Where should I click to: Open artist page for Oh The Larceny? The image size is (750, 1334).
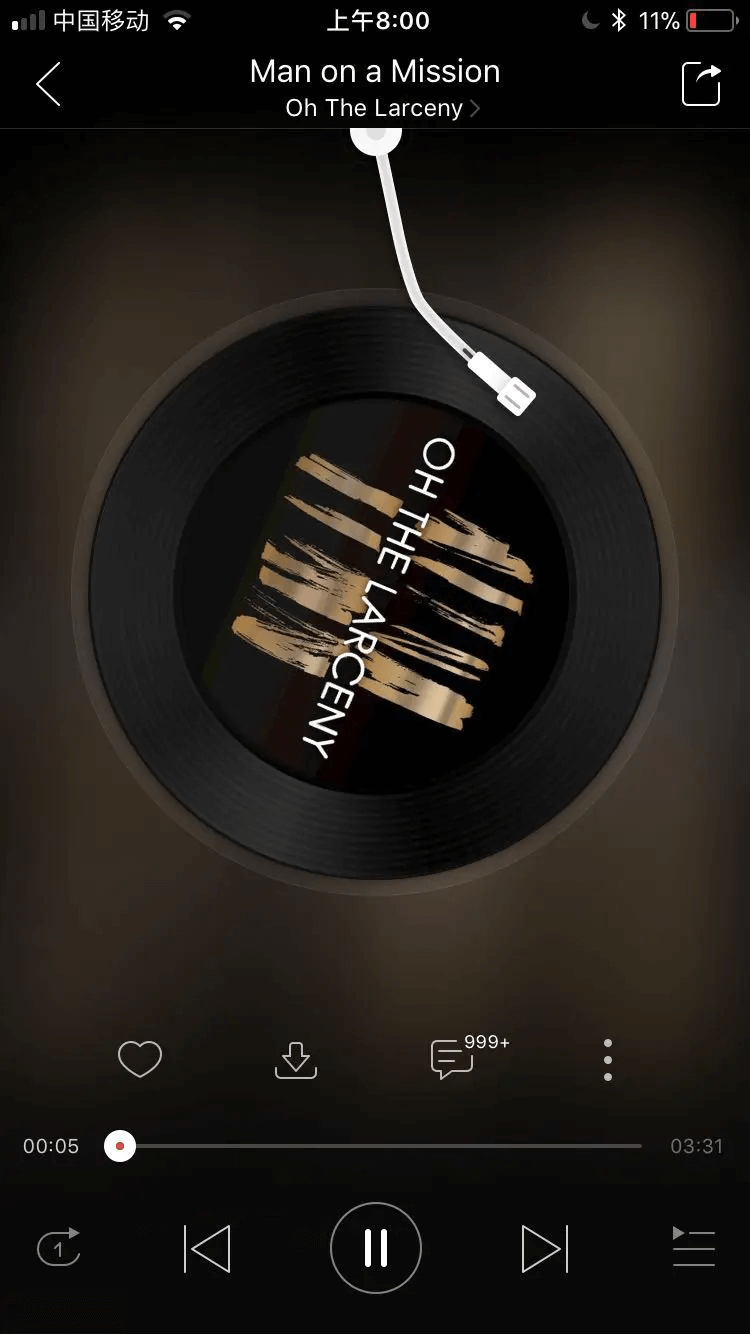382,108
